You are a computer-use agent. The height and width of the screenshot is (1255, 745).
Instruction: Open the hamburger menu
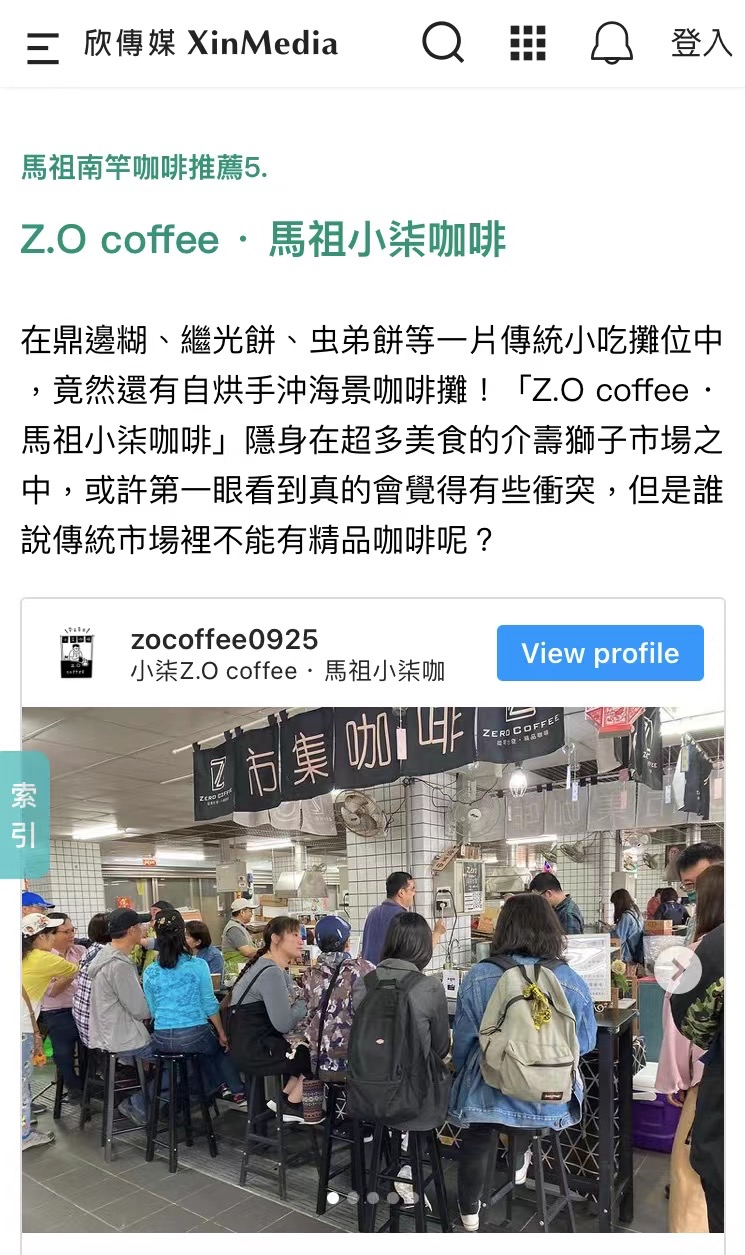[42, 45]
